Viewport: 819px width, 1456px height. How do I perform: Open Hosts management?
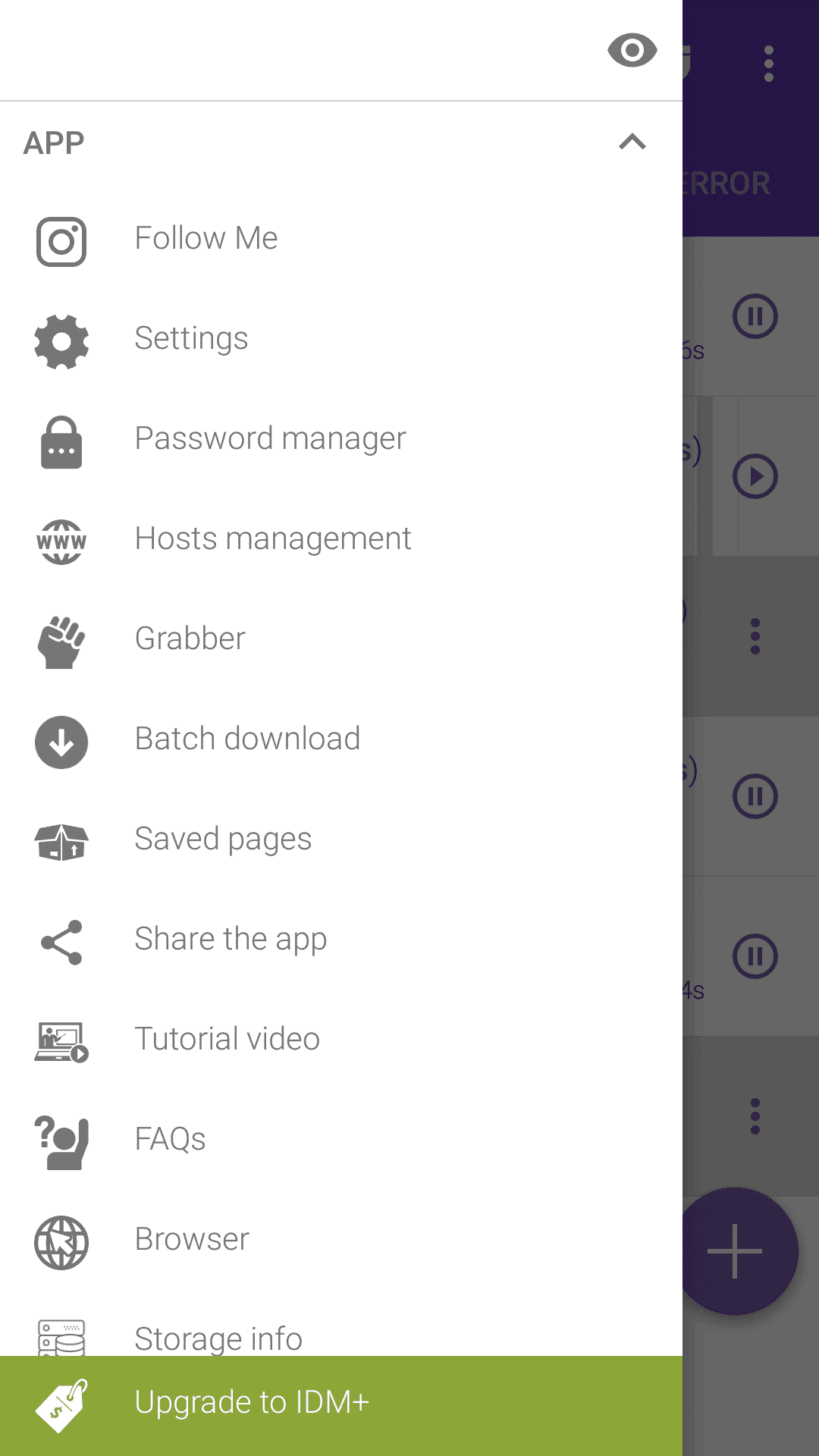(341, 539)
